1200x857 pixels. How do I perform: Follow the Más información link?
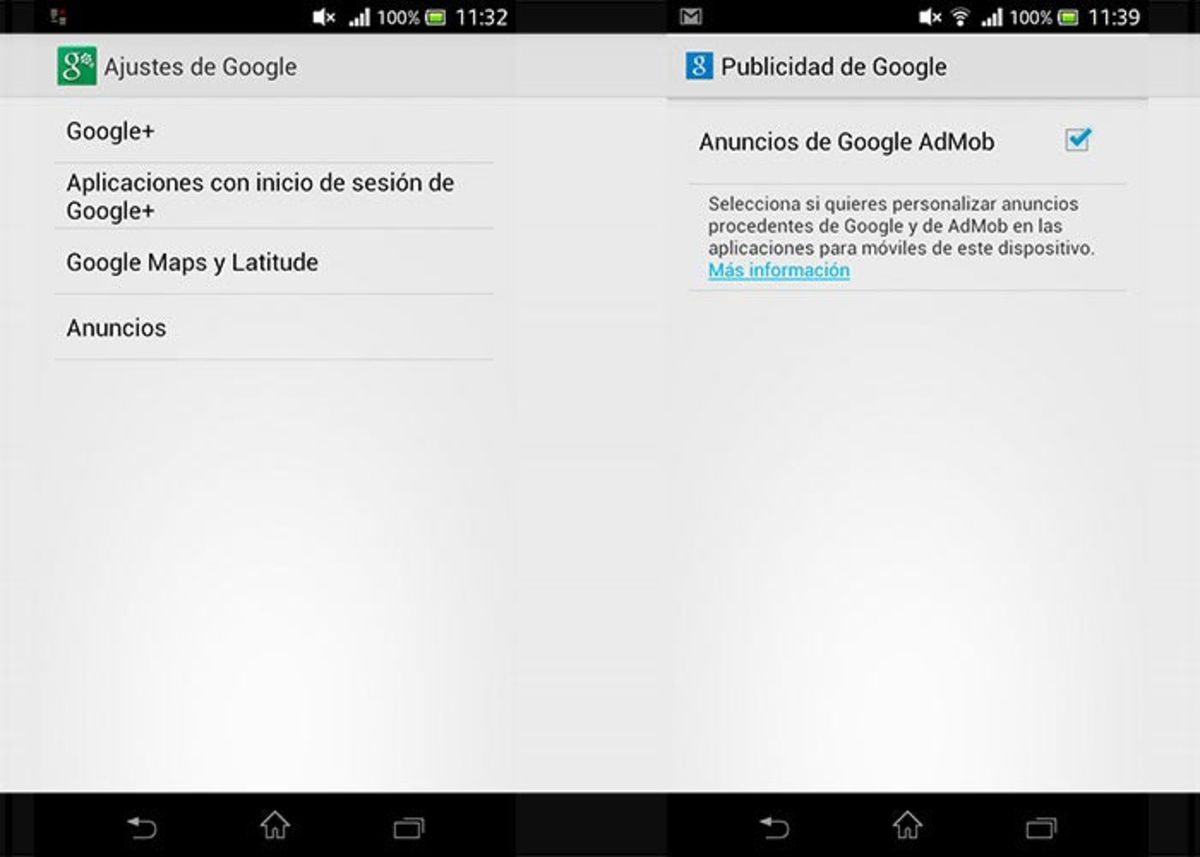(x=779, y=271)
